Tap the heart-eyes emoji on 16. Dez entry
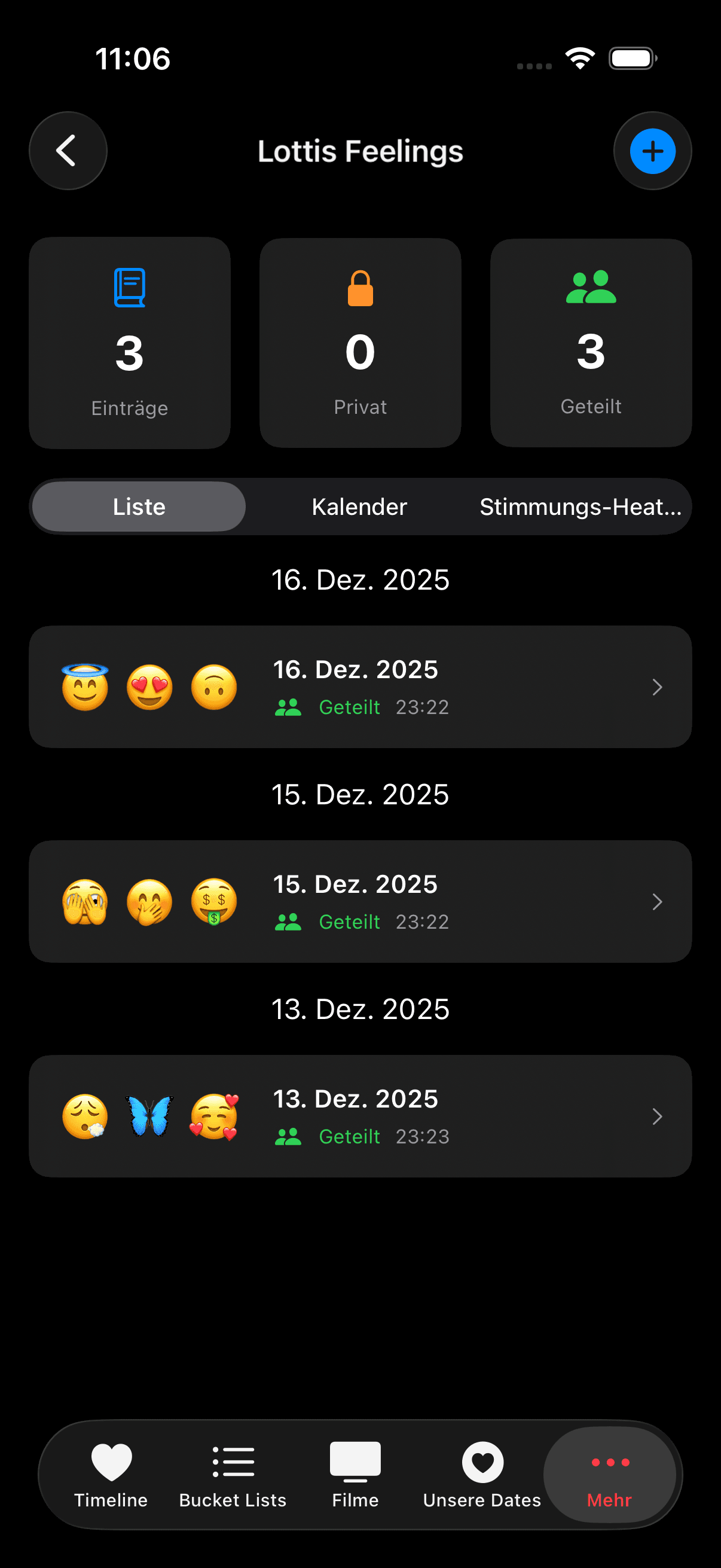Image resolution: width=721 pixels, height=1568 pixels. [x=149, y=687]
